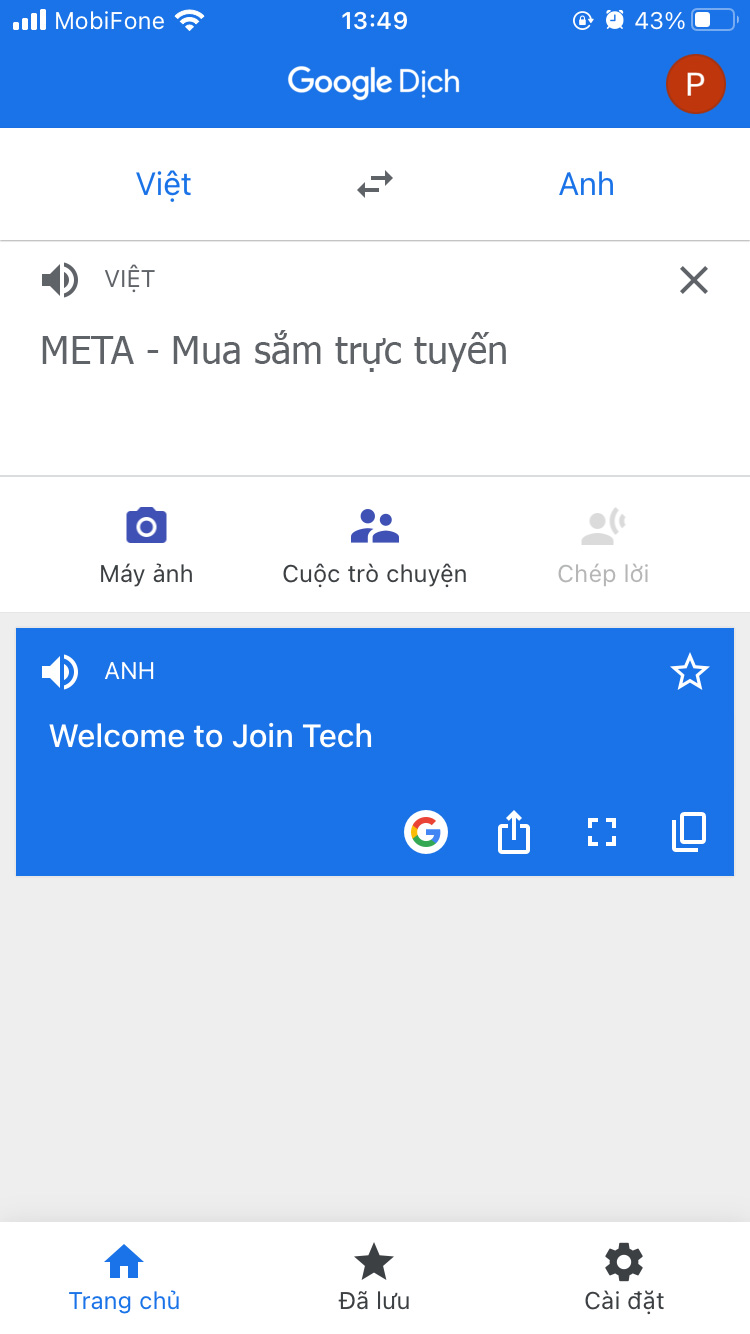Search the translation with Google
This screenshot has width=750, height=1334.
(x=426, y=832)
